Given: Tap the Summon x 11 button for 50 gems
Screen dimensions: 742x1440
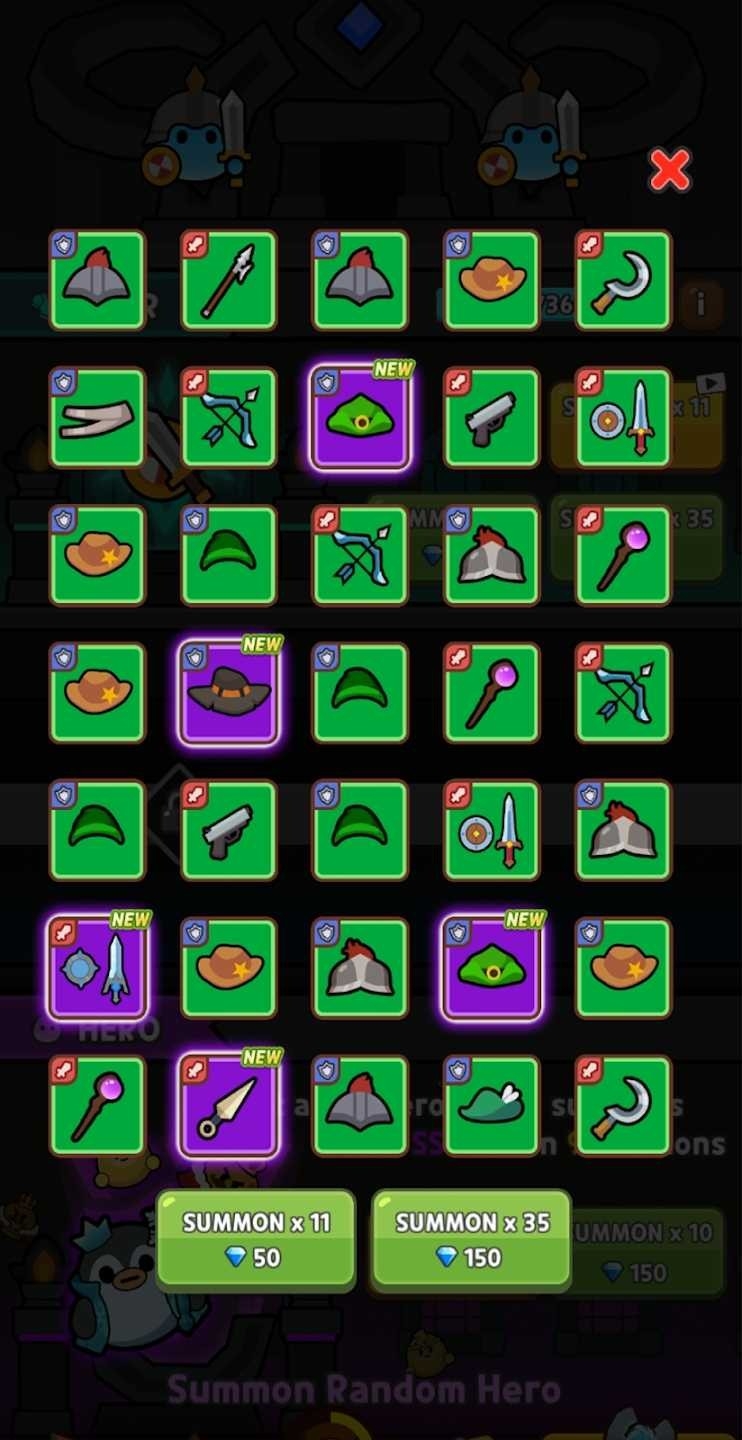Looking at the screenshot, I should [x=256, y=1237].
